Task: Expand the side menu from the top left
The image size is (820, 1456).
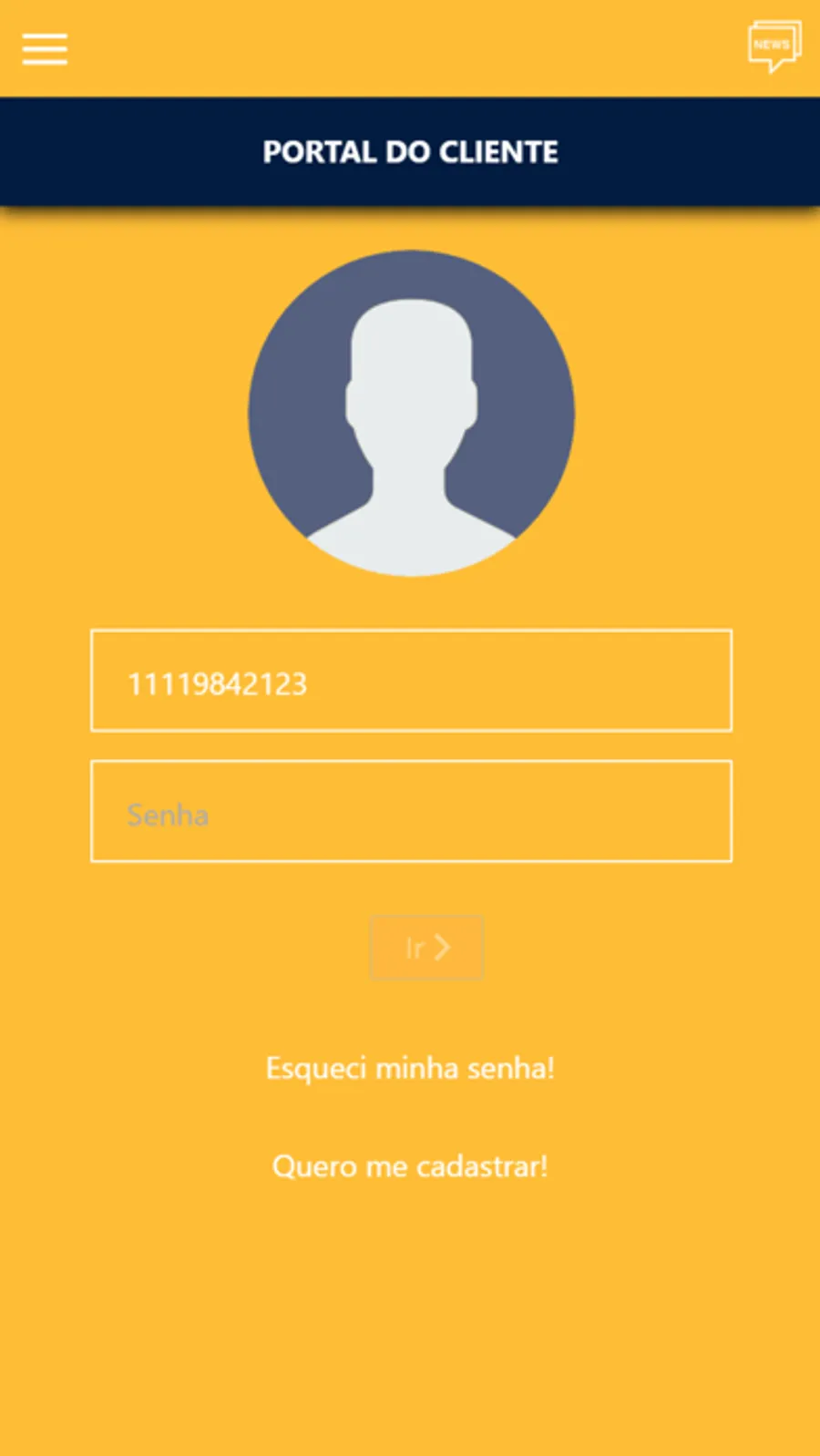Action: coord(44,48)
